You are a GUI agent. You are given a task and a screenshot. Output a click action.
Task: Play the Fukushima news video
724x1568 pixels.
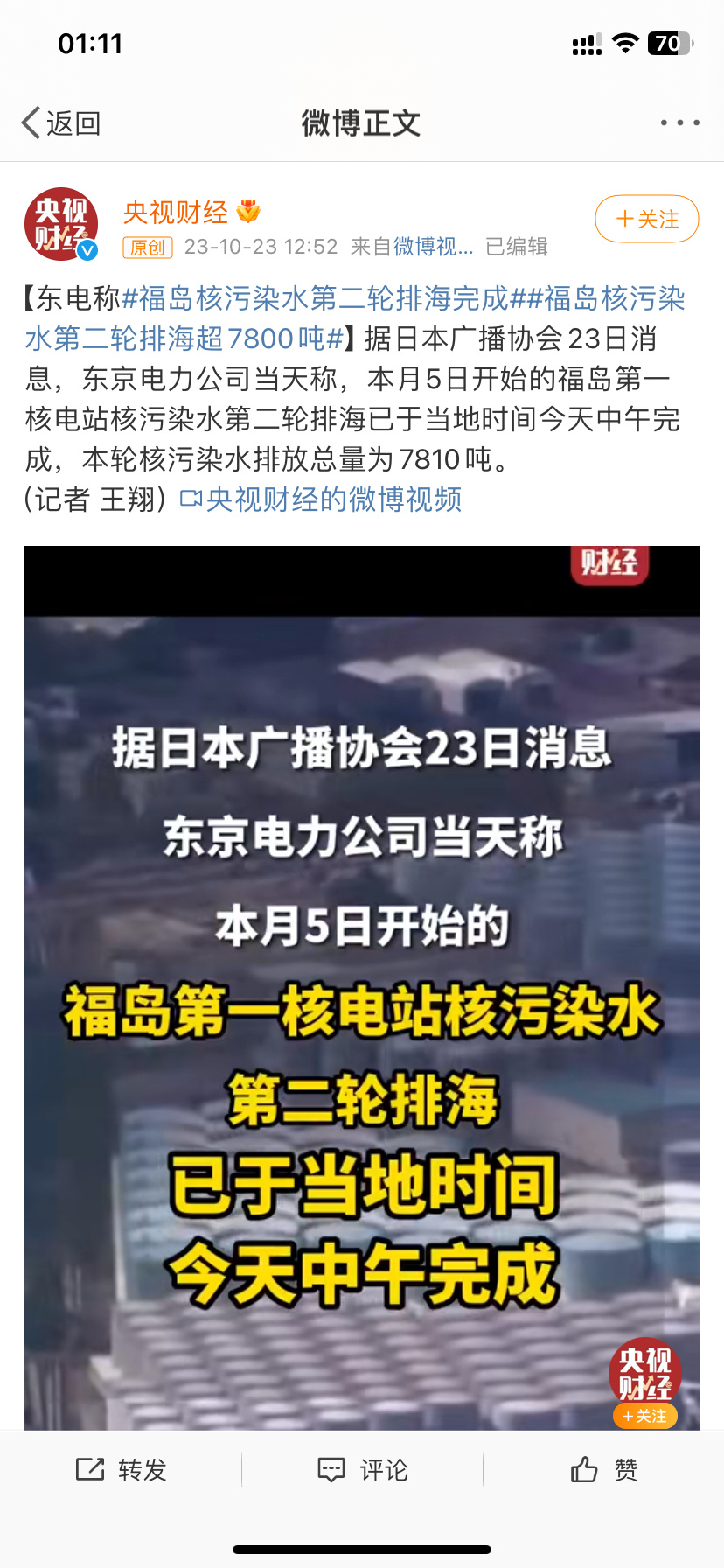pos(362,989)
